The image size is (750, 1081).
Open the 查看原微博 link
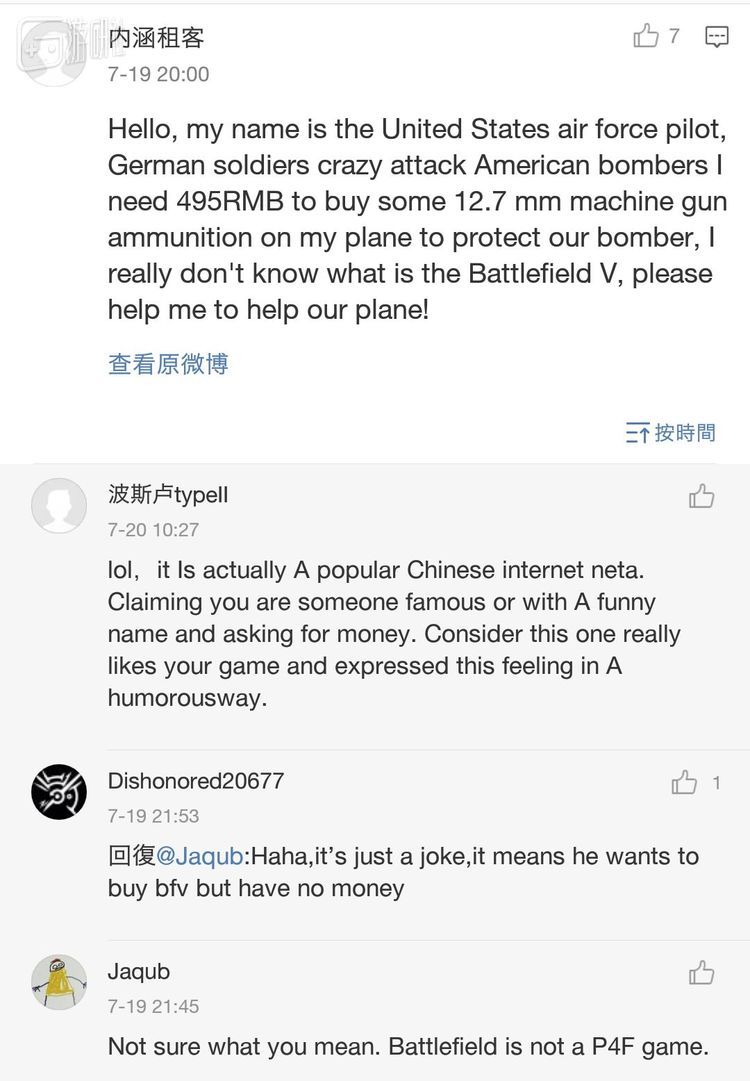(x=168, y=364)
